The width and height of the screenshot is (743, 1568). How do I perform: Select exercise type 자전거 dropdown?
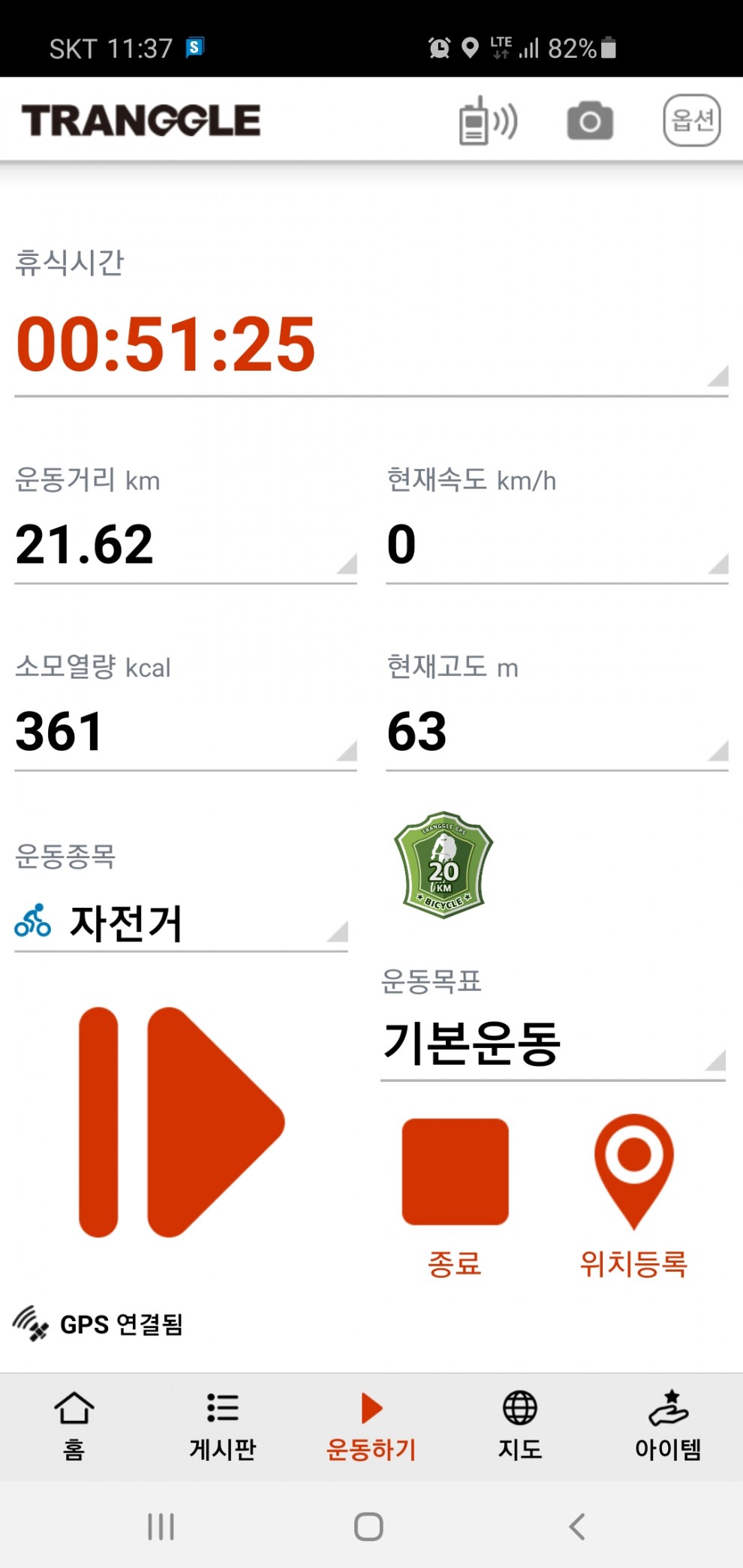pos(180,923)
